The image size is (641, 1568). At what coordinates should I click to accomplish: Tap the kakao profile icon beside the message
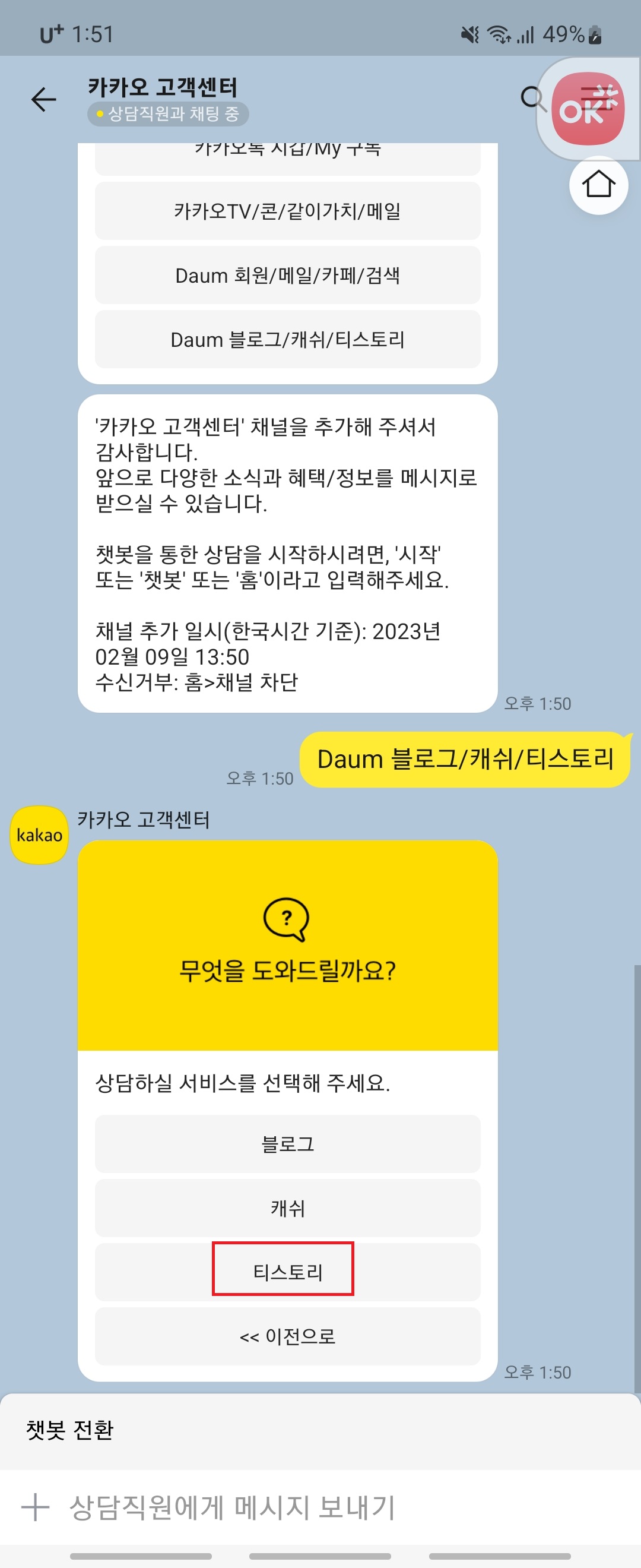39,834
